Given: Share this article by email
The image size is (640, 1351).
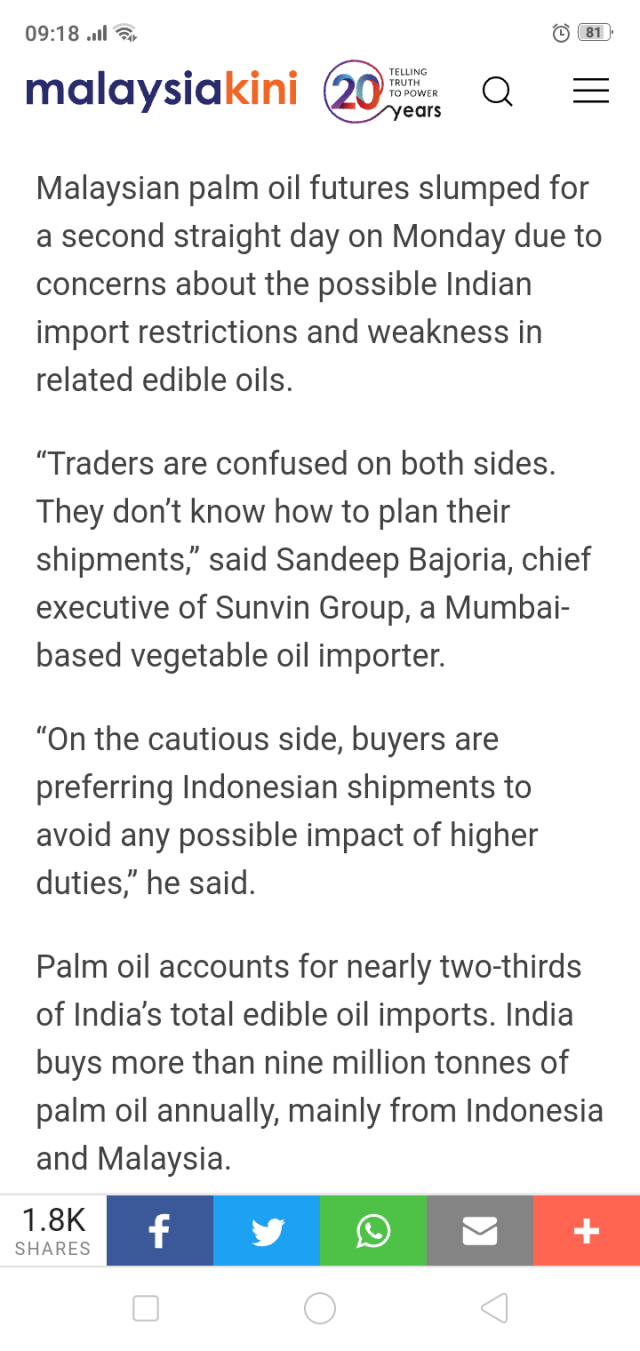Looking at the screenshot, I should [x=480, y=1231].
